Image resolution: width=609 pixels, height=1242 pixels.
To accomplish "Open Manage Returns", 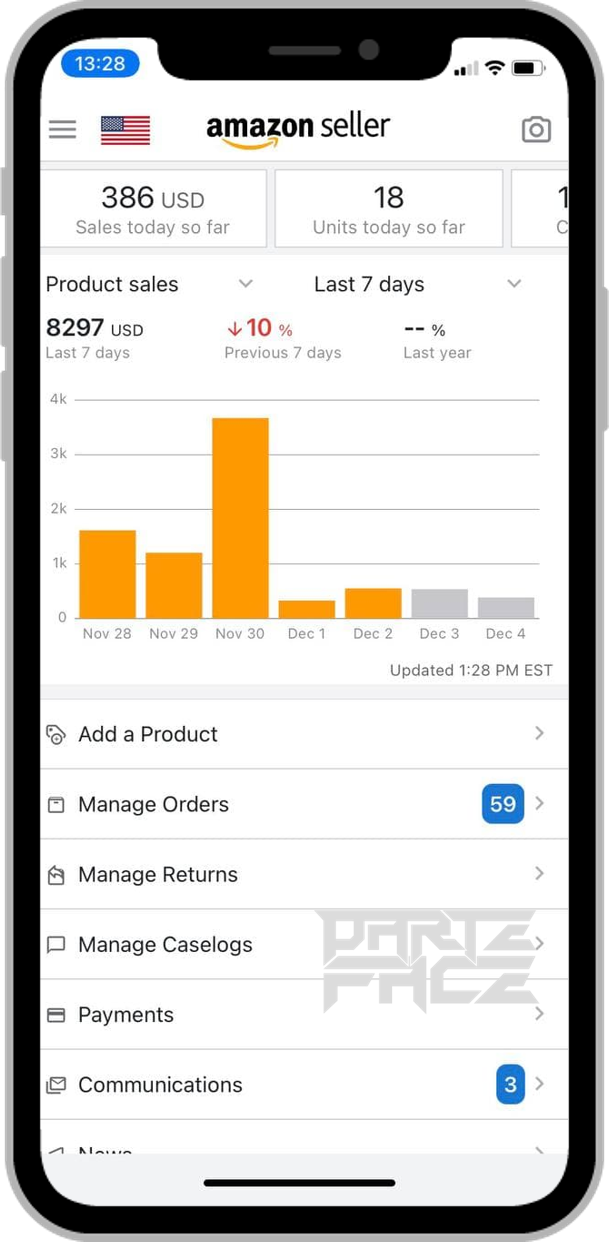I will click(x=300, y=874).
